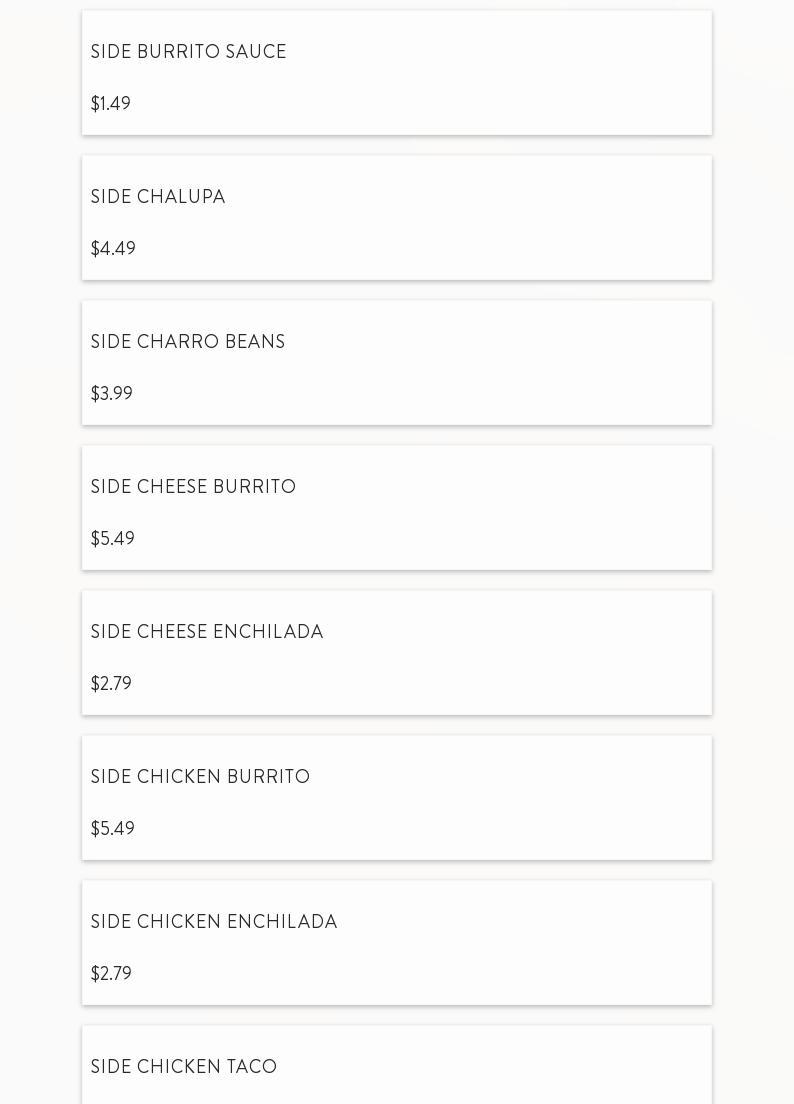Screen dimensions: 794x1104
Task: Open the Side Chicken Taco card
Action: pos(396,1067)
